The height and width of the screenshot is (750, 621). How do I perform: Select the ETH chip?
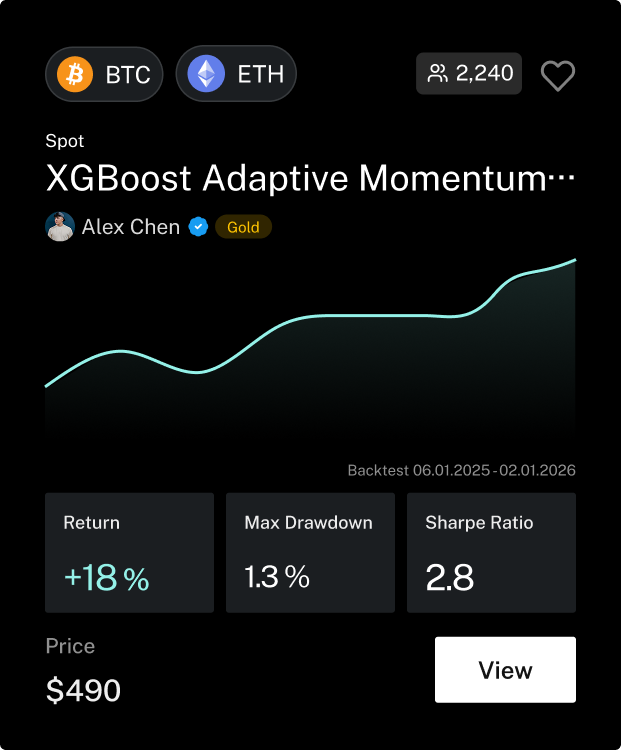click(237, 74)
